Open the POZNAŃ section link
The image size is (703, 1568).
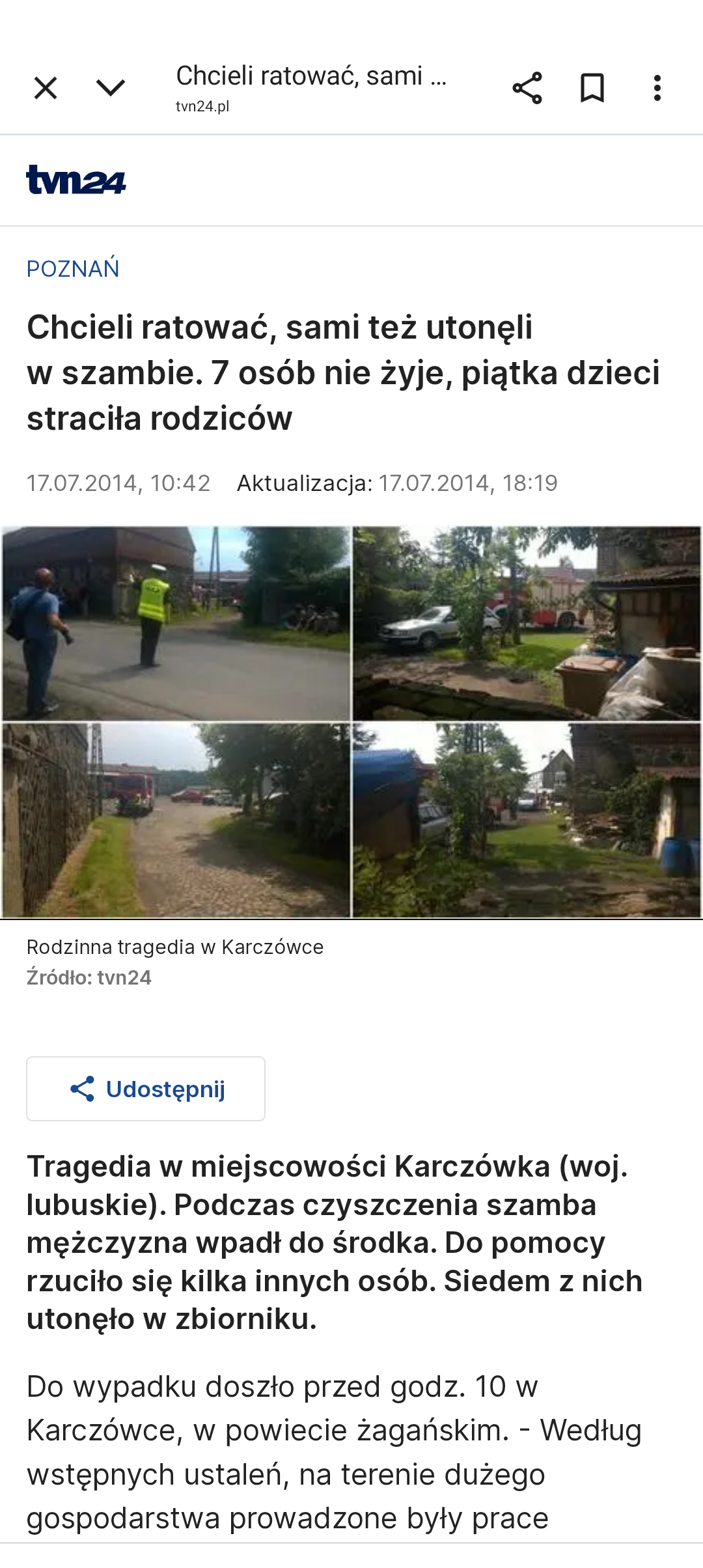point(73,269)
